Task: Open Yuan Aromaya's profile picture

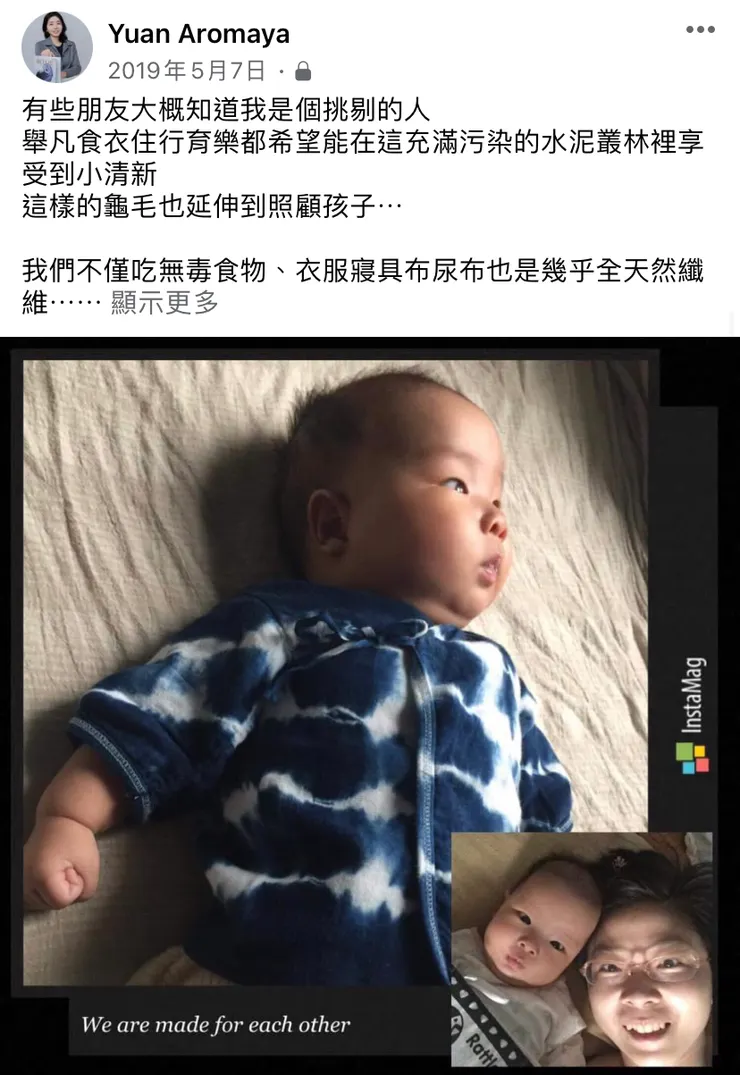Action: coord(57,48)
